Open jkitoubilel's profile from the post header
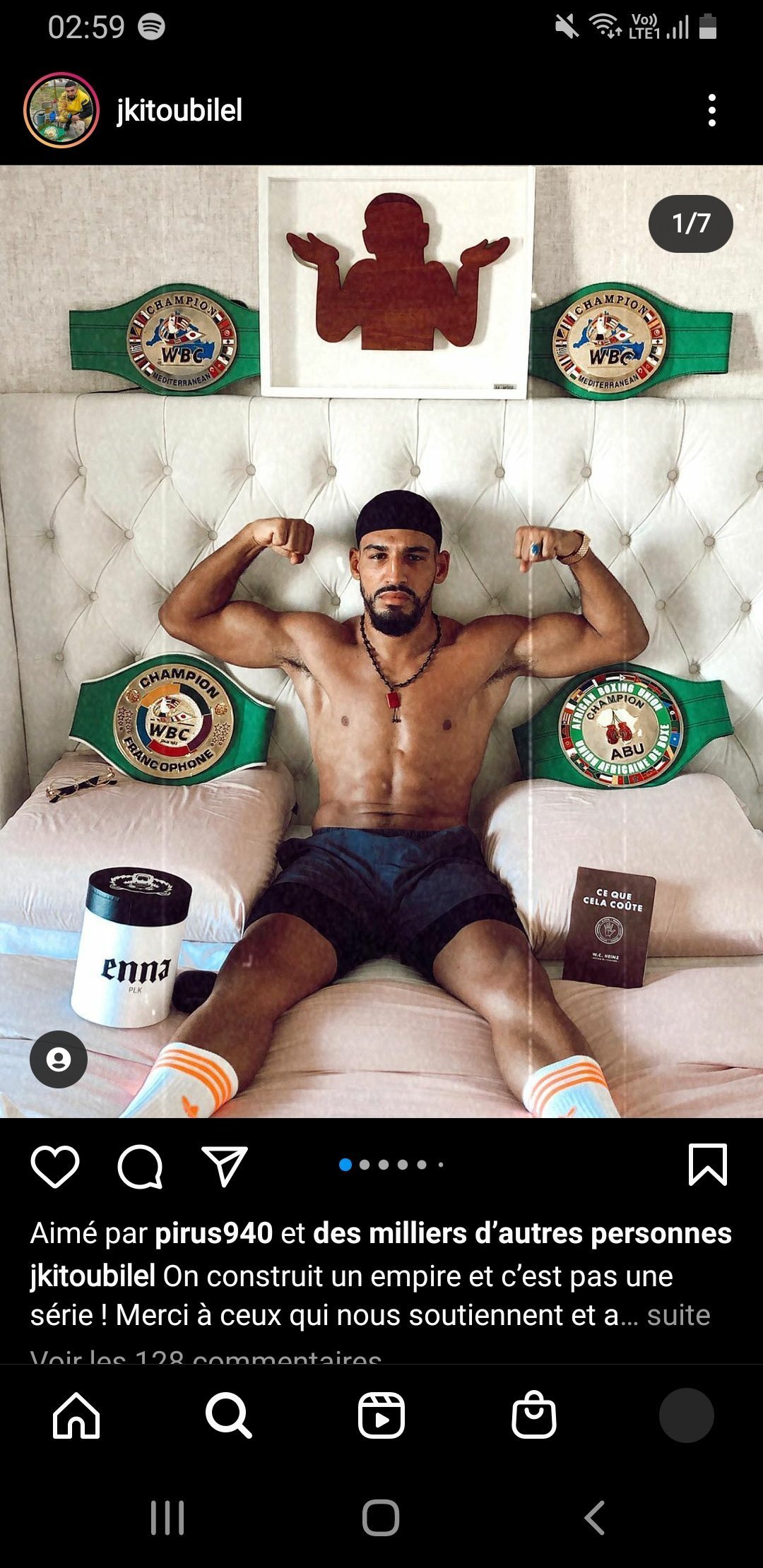This screenshot has height=1568, width=763. pyautogui.click(x=179, y=111)
